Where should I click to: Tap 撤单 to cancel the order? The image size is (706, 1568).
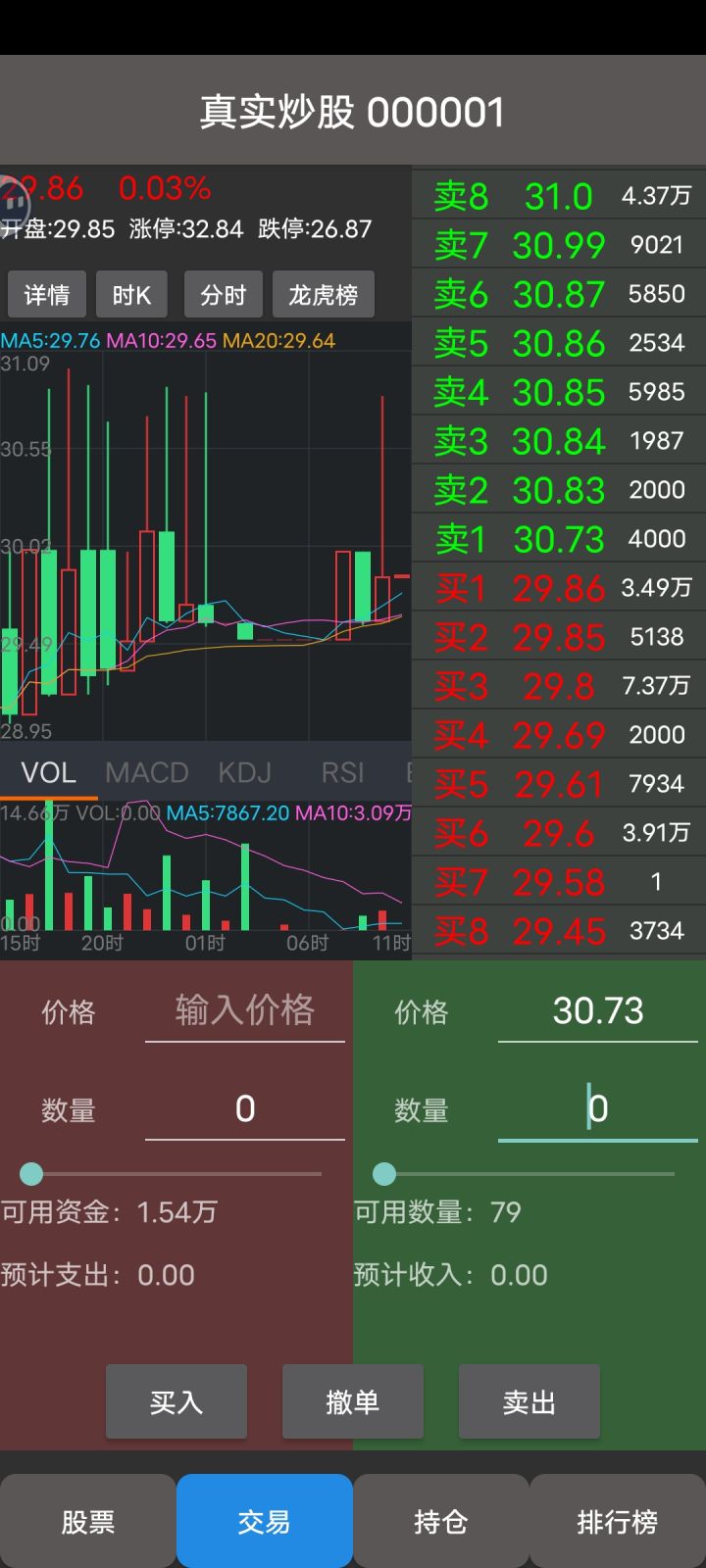click(x=353, y=1401)
